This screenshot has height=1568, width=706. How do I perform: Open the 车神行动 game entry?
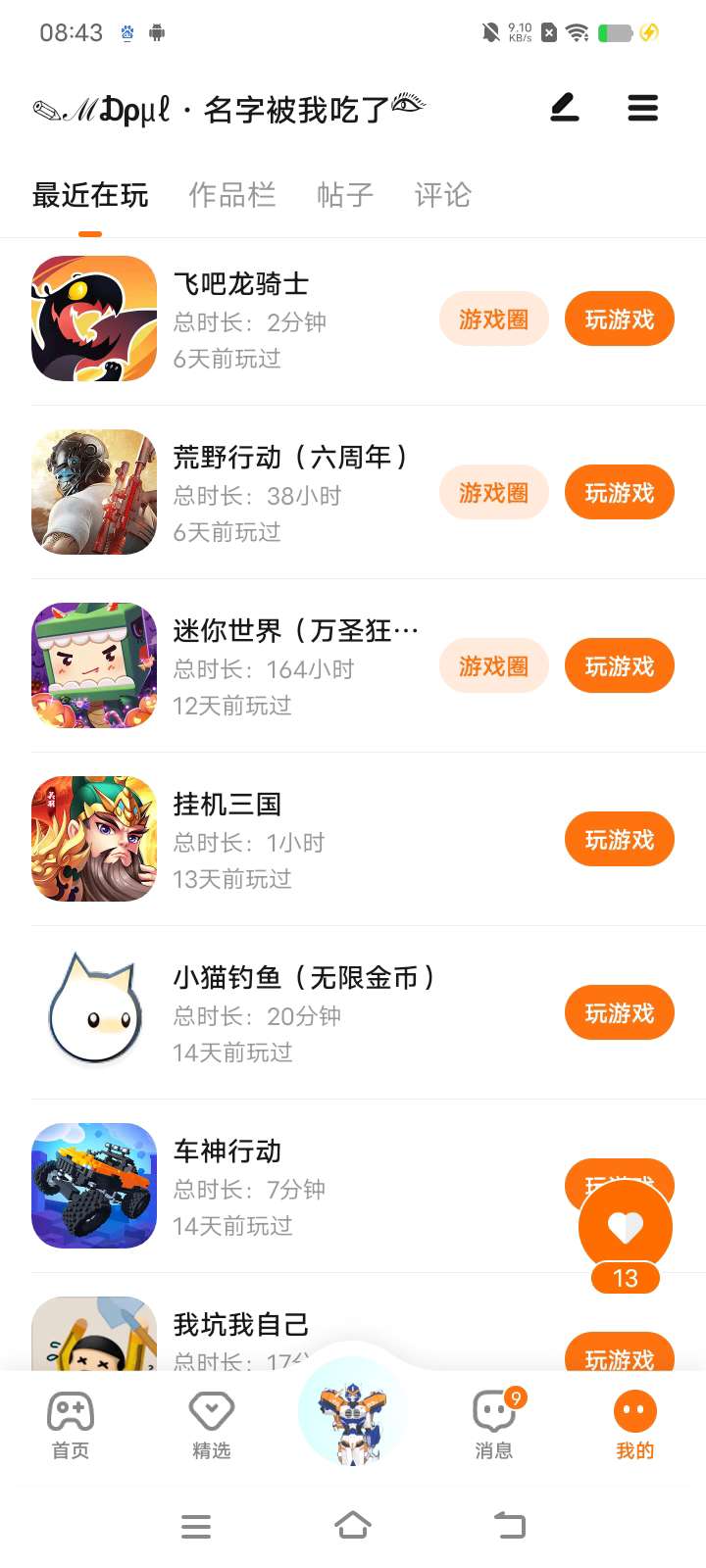(227, 1151)
